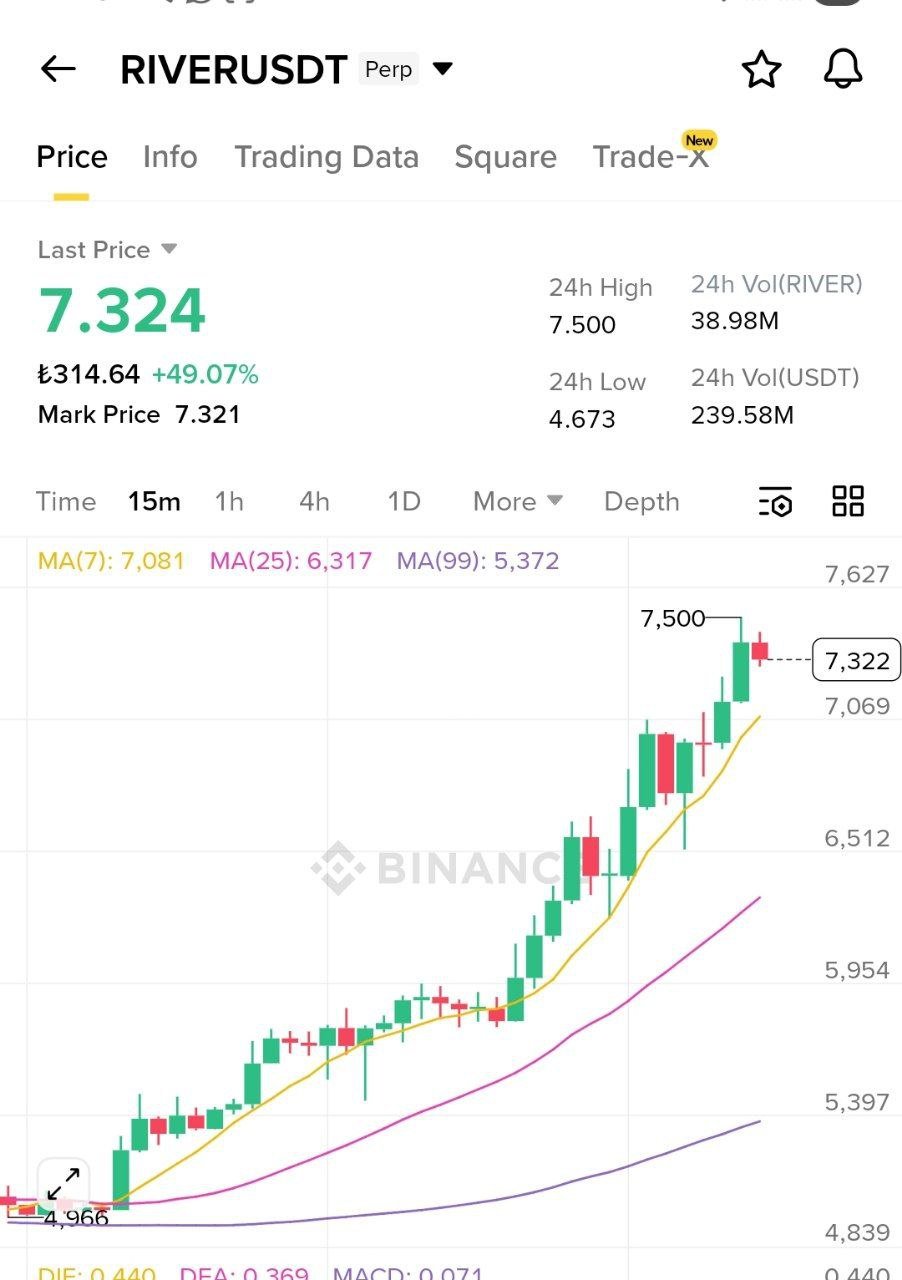902x1280 pixels.
Task: Select the 15m chart interval
Action: pos(154,501)
